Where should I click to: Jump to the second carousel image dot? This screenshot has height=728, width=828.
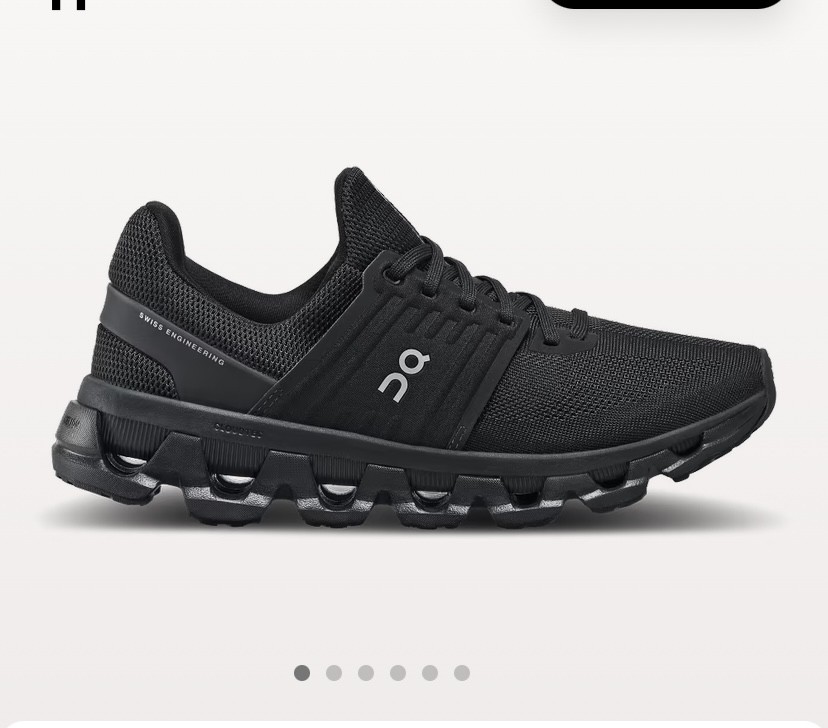[x=334, y=673]
